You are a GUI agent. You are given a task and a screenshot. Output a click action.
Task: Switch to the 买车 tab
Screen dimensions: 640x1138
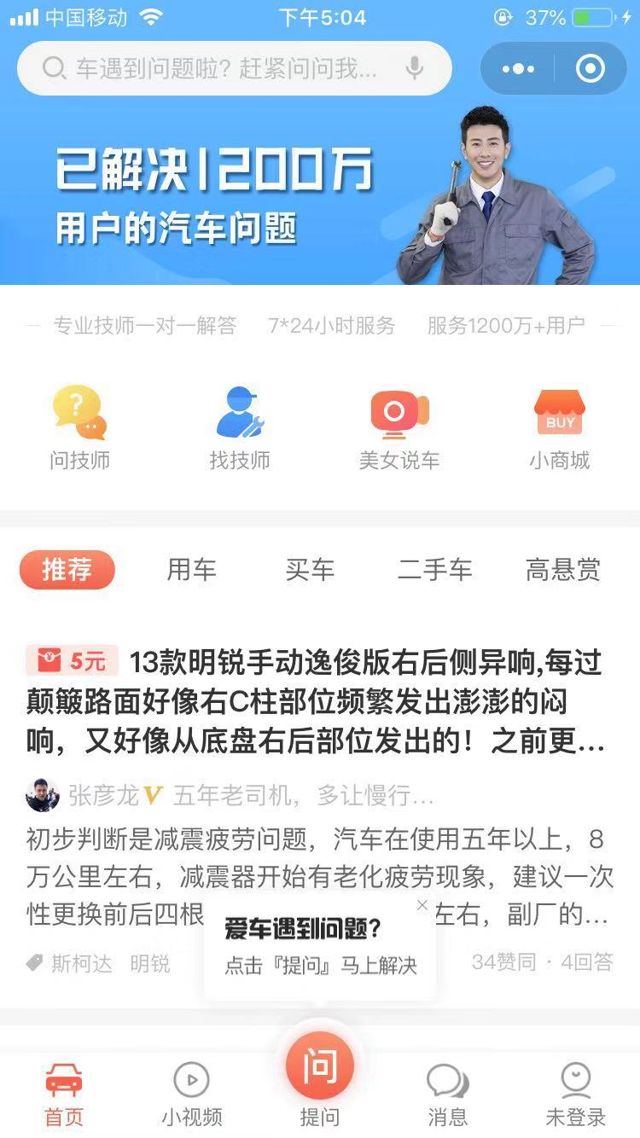[x=310, y=570]
